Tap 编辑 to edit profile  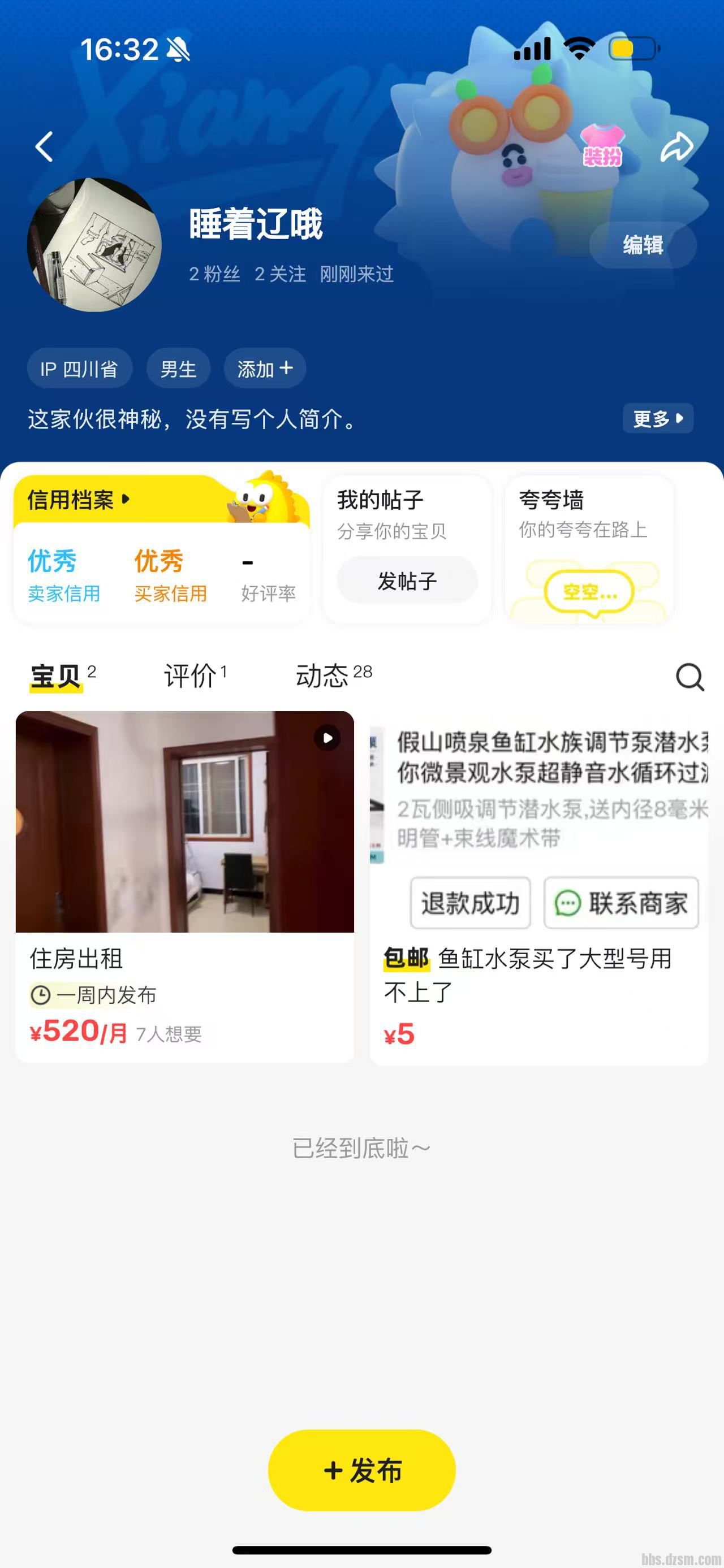coord(643,245)
